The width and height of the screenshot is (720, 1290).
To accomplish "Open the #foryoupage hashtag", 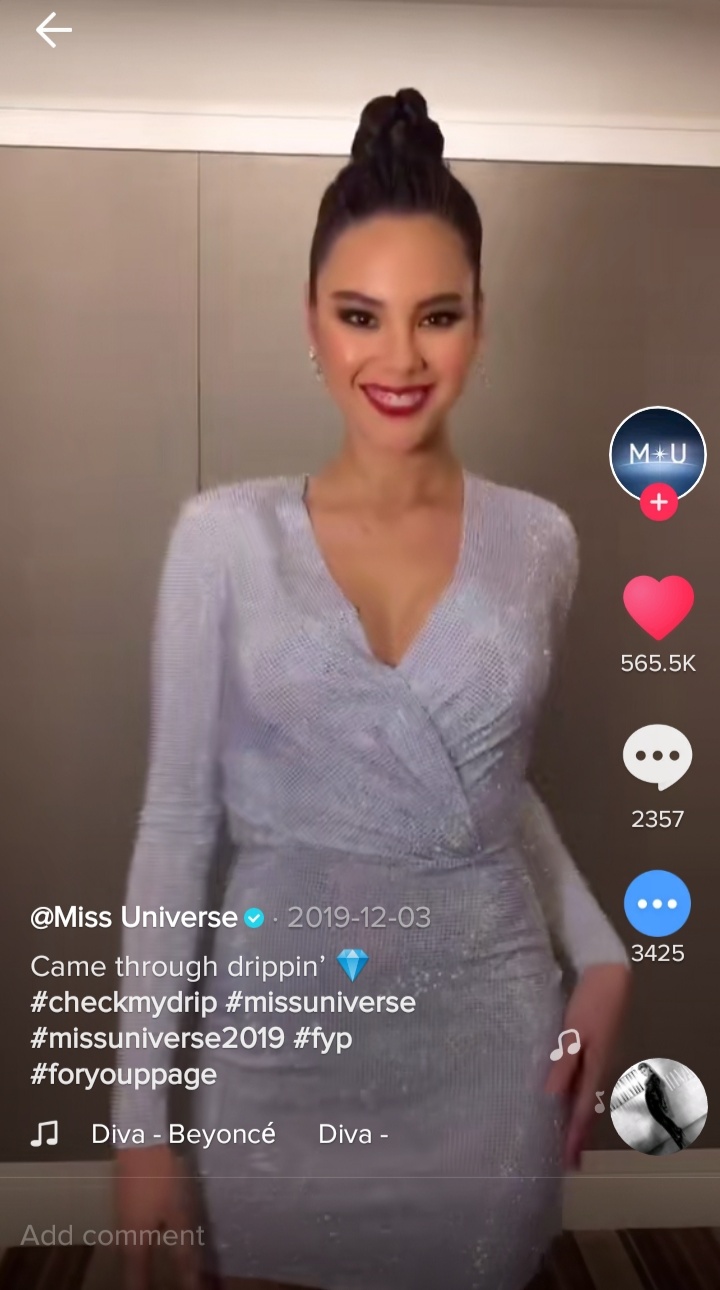I will [124, 1075].
